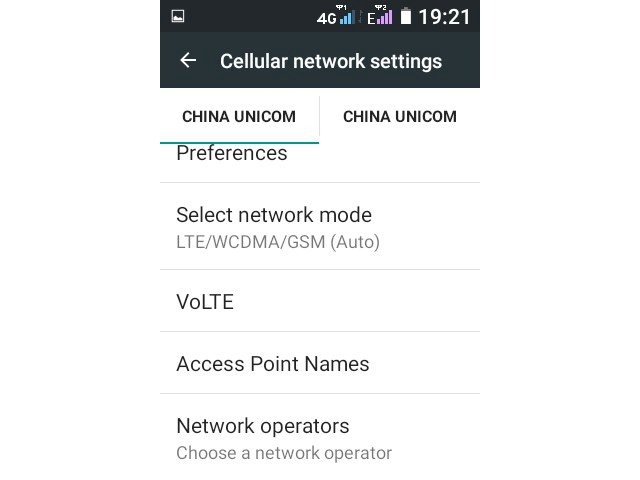Open Access Point Names
The width and height of the screenshot is (640, 480).
(x=319, y=363)
